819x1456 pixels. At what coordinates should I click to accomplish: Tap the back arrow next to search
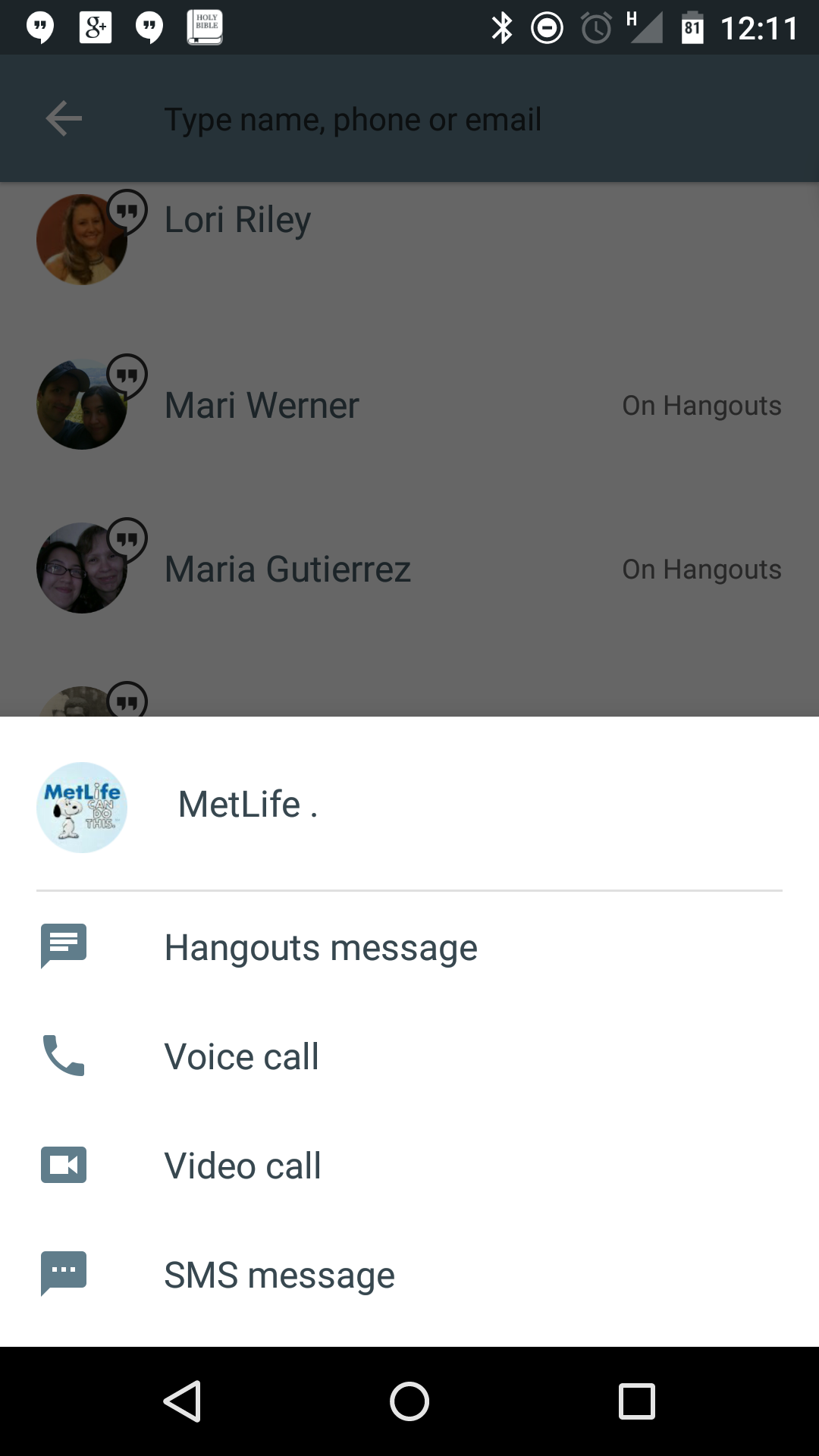point(63,118)
